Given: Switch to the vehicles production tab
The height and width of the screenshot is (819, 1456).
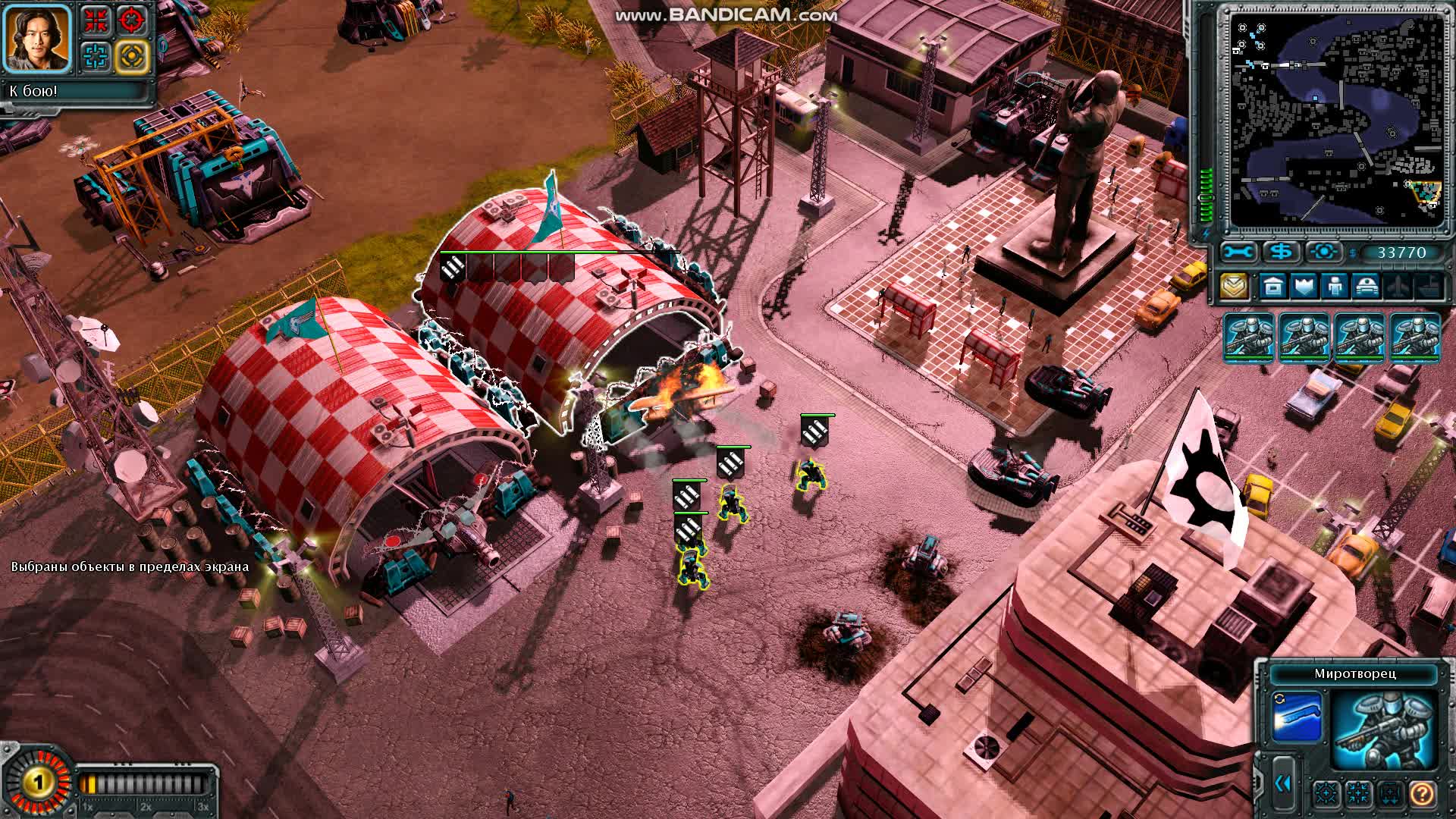Looking at the screenshot, I should (1367, 287).
